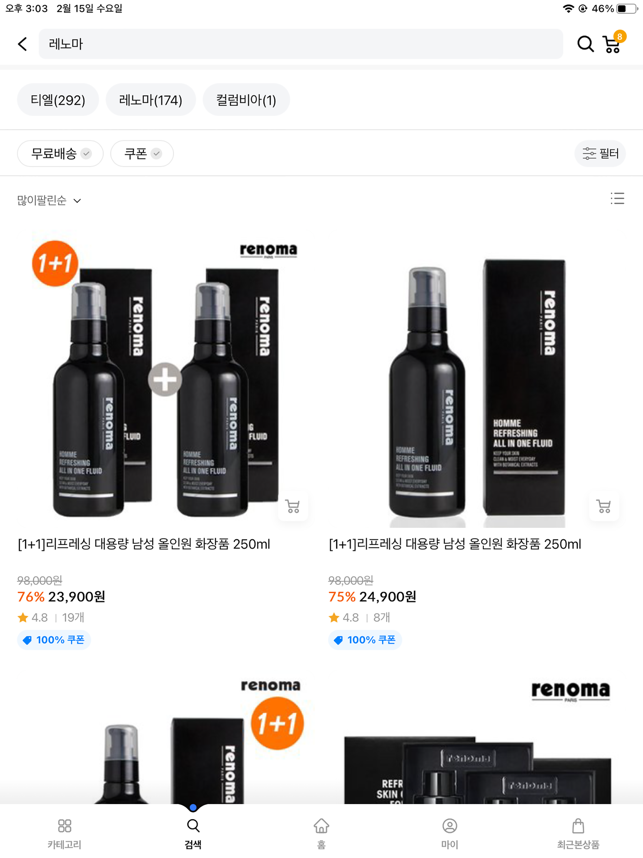Toggle the 무료배송 filter
The image size is (643, 858).
tap(60, 153)
